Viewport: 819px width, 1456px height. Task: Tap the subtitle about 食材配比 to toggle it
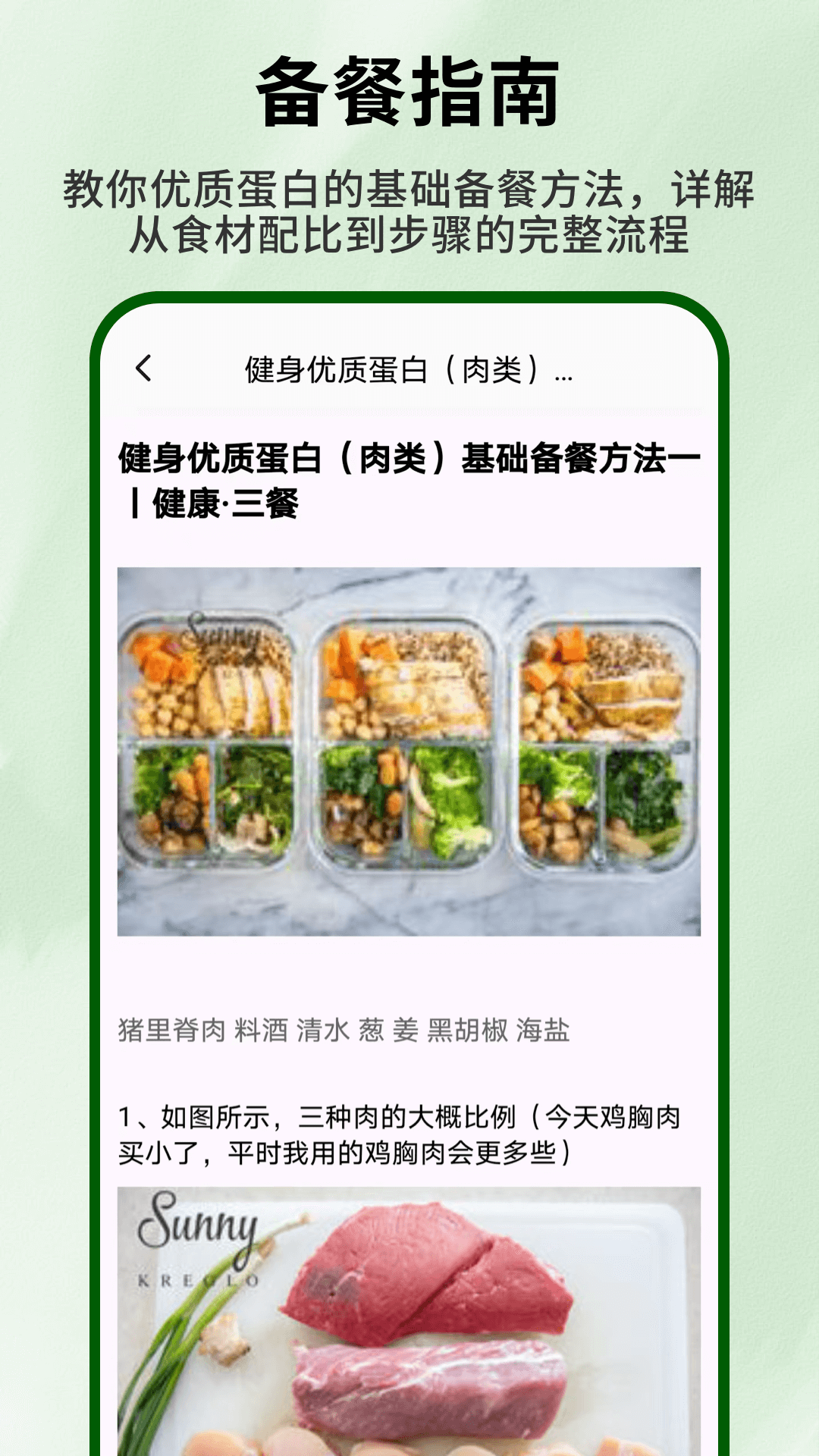[x=409, y=212]
